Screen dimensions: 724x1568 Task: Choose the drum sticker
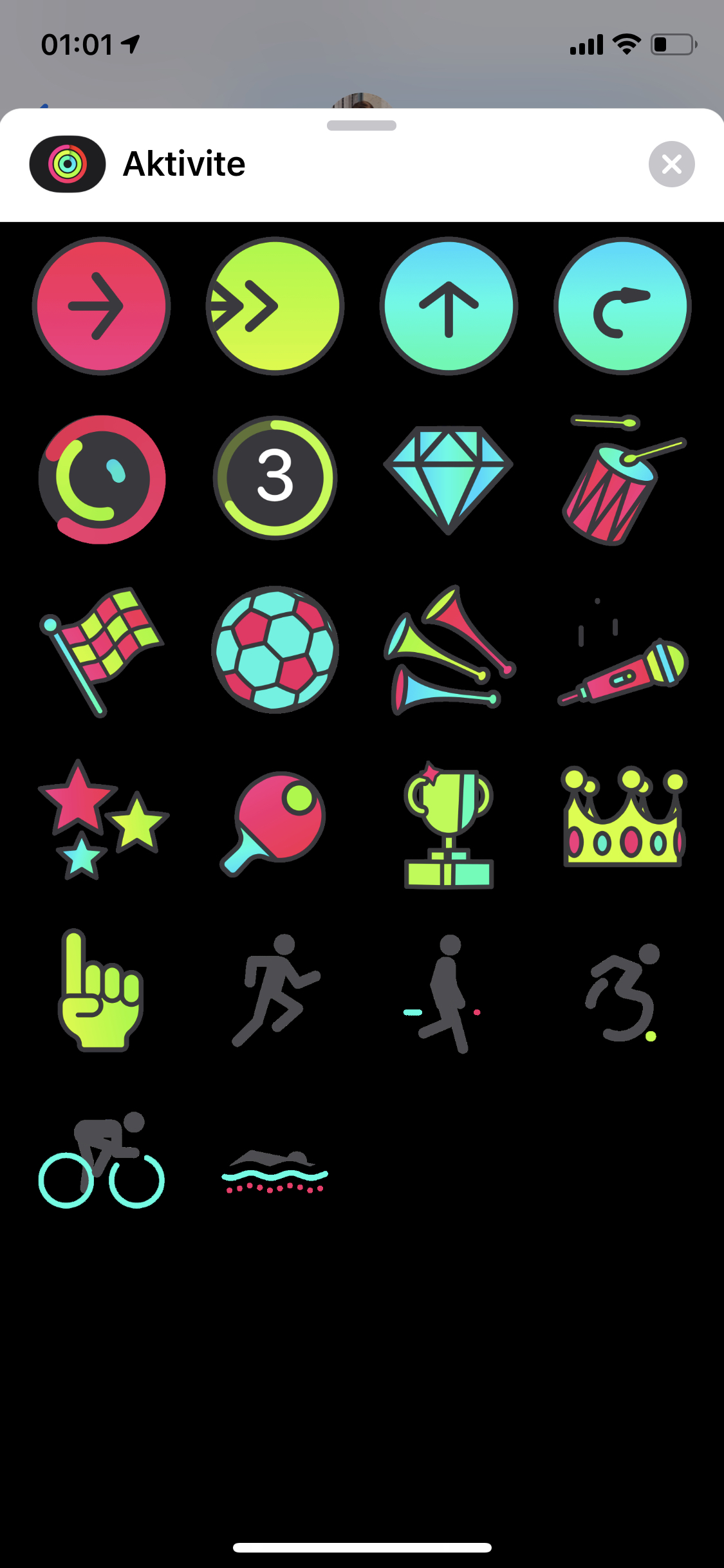pyautogui.click(x=621, y=480)
